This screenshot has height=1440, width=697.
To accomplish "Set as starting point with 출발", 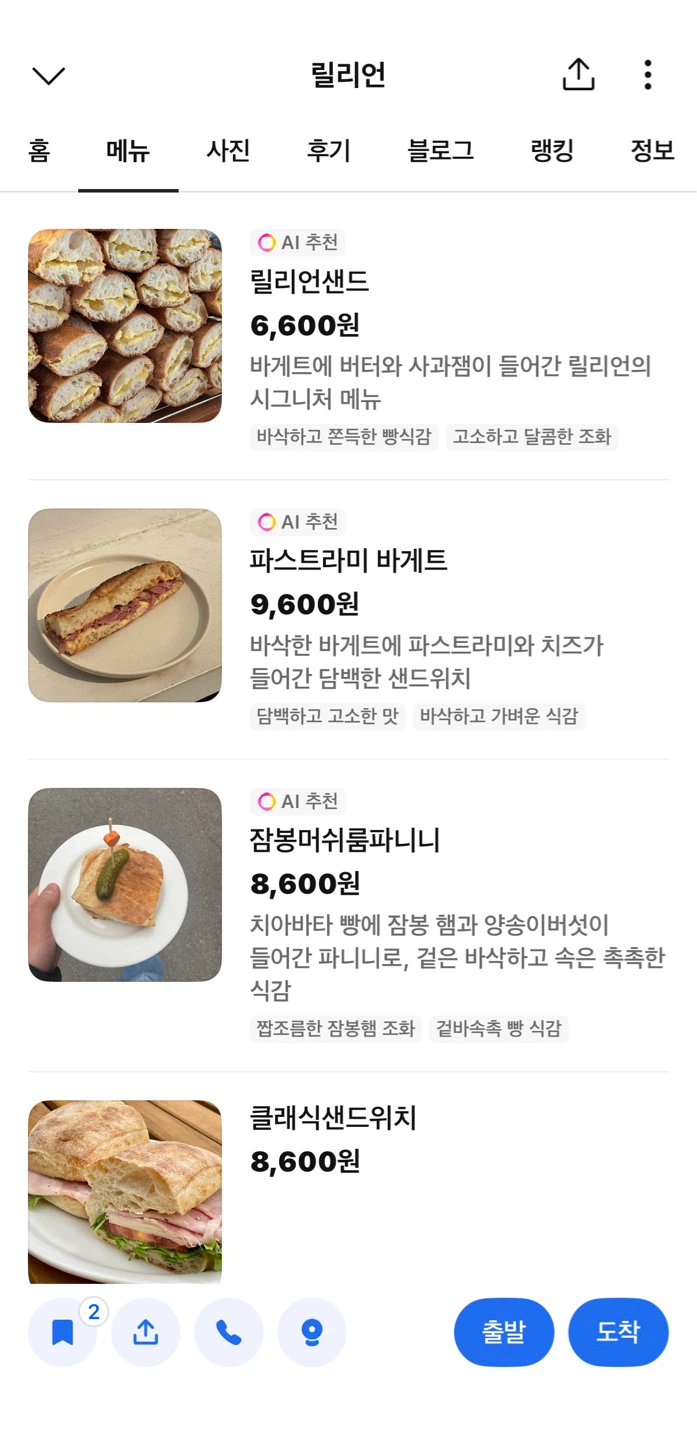I will point(504,1332).
